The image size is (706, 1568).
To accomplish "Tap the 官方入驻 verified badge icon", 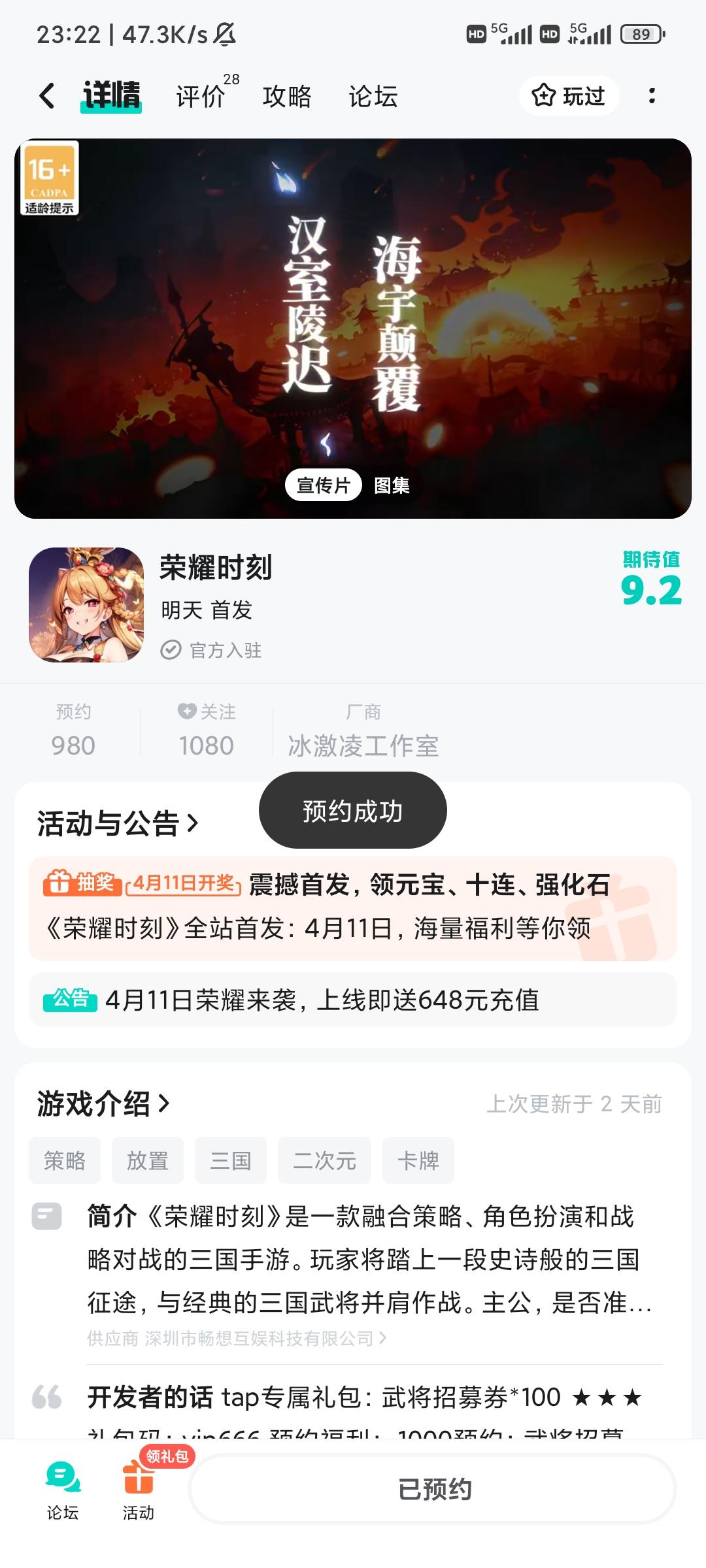I will [x=170, y=650].
